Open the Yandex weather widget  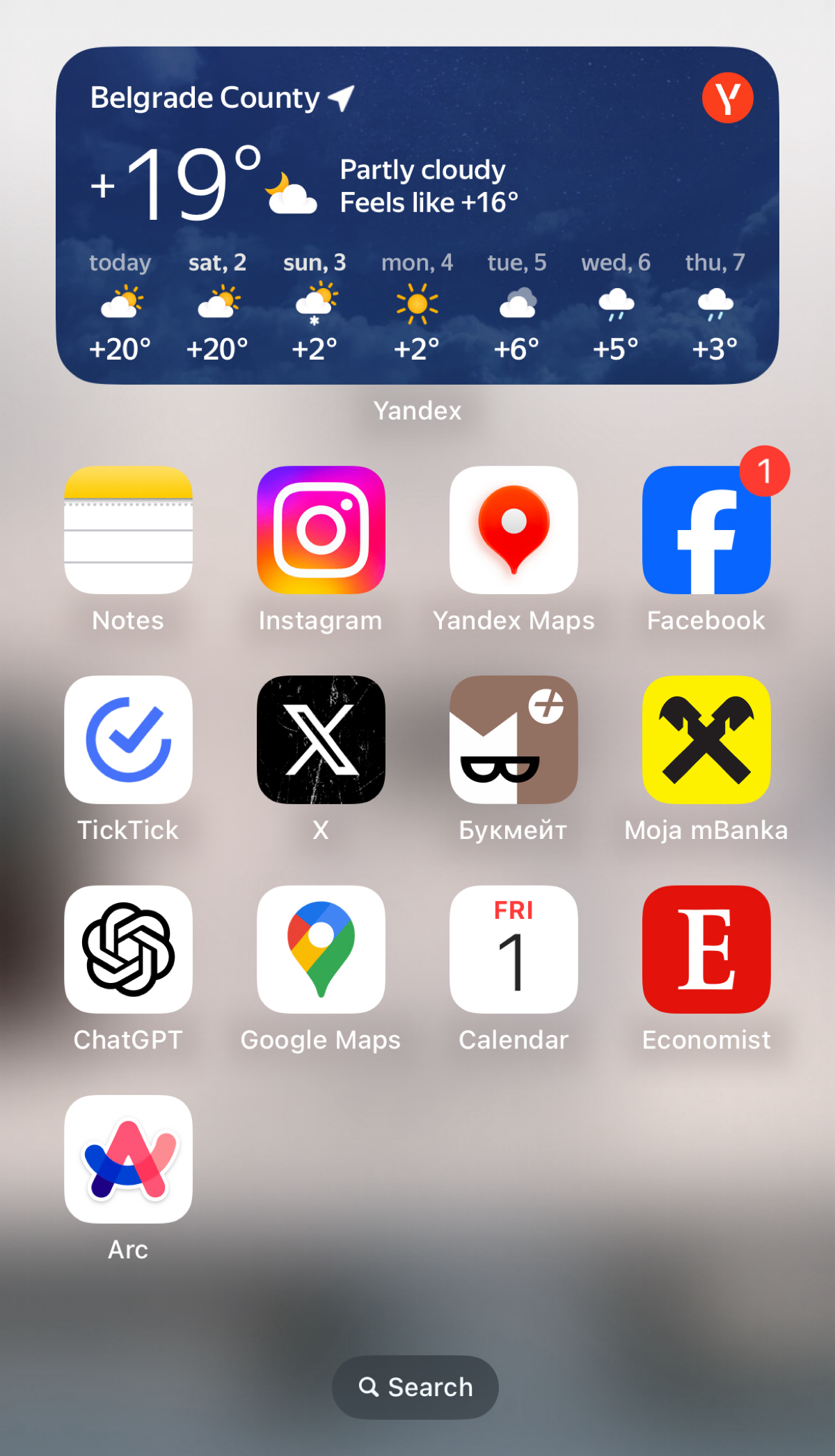417,216
